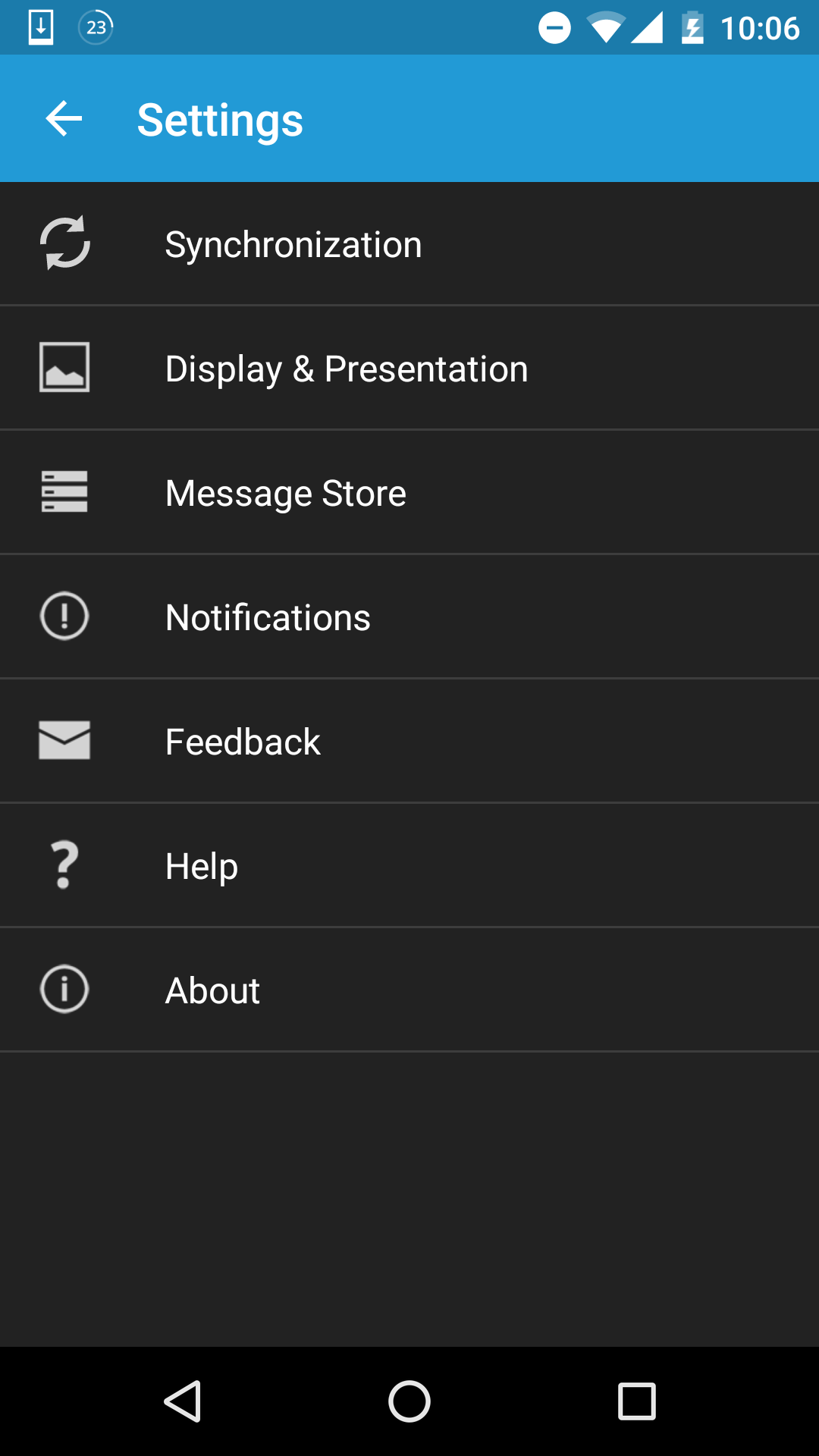Go back using the toolbar arrow
The image size is (819, 1456).
pyautogui.click(x=64, y=119)
